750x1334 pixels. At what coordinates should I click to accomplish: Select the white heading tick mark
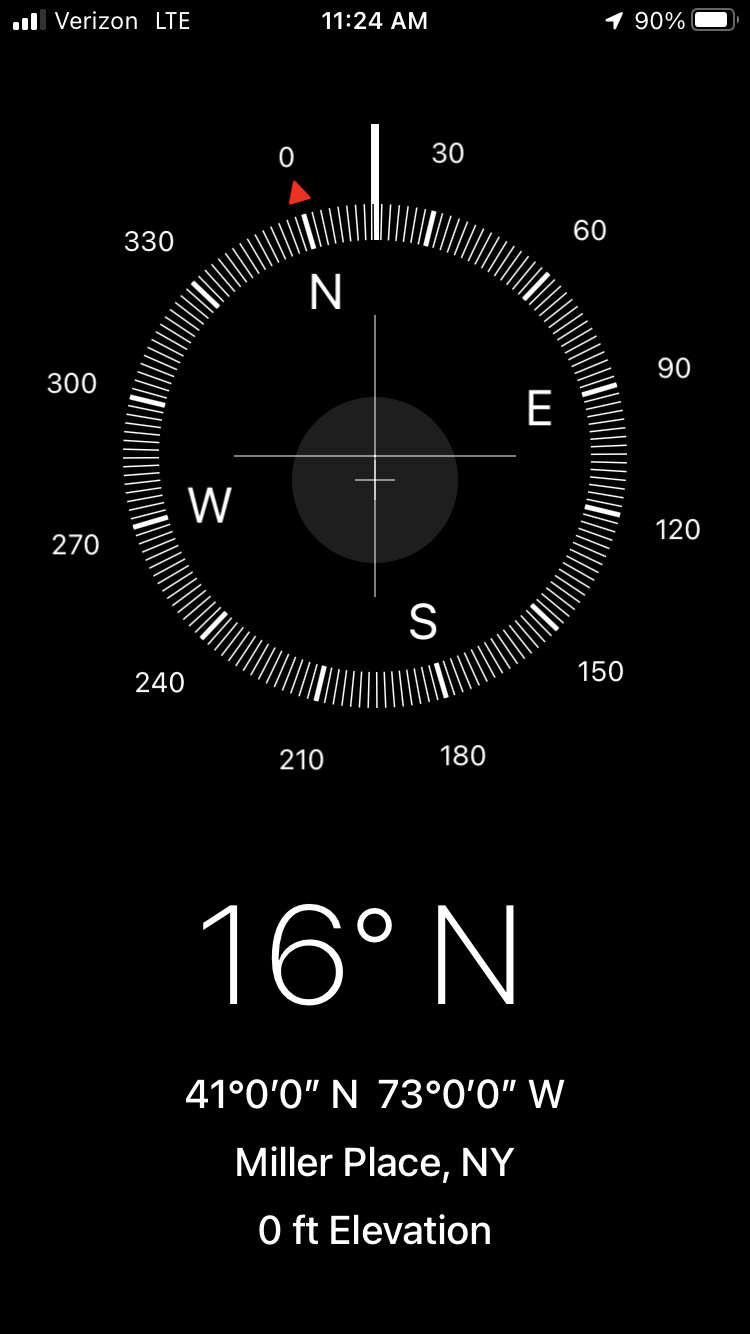pyautogui.click(x=375, y=165)
